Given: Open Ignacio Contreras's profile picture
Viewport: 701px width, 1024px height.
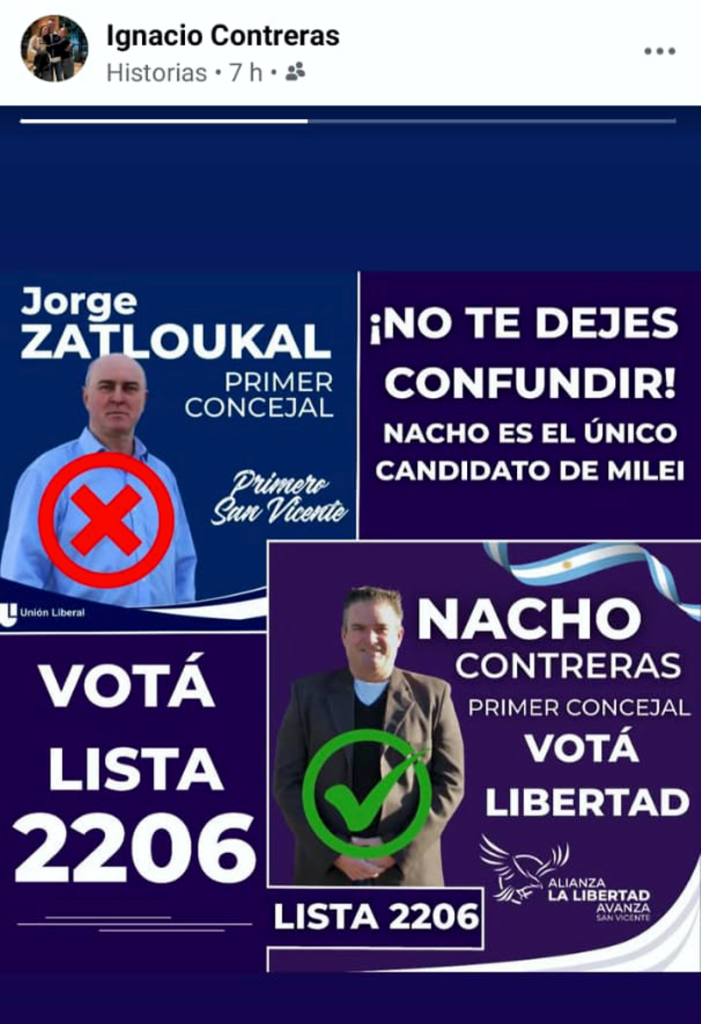Looking at the screenshot, I should pos(54,48).
